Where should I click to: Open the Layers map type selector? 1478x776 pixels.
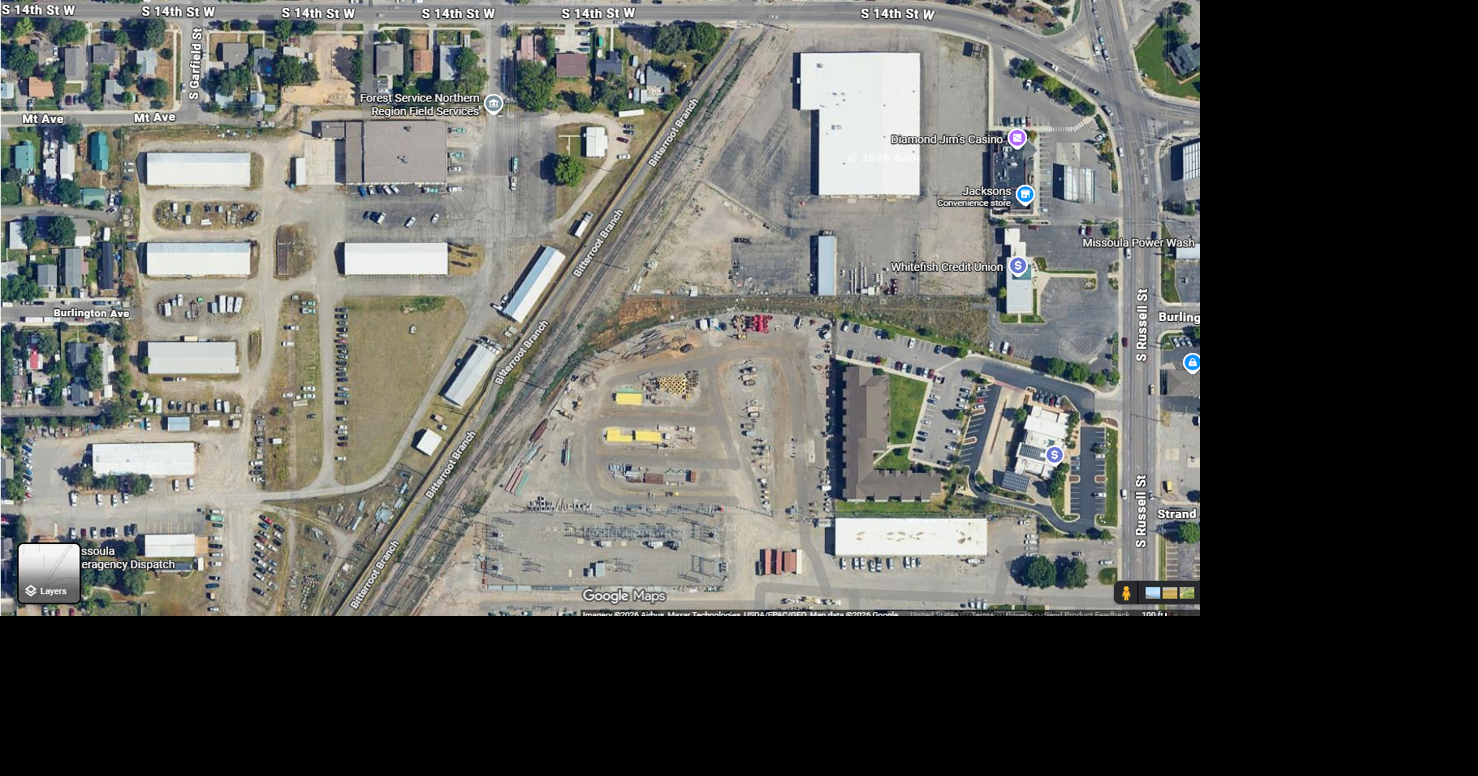49,573
